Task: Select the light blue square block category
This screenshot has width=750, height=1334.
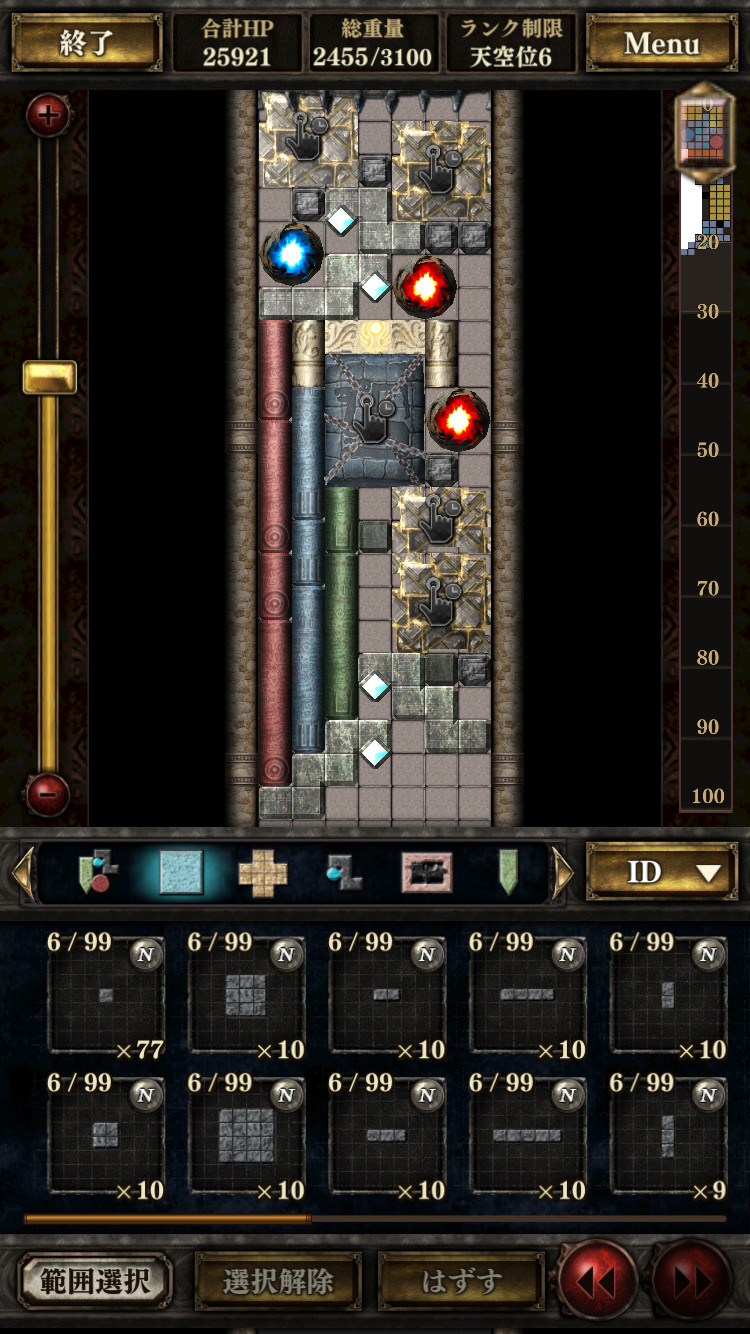Action: [181, 872]
